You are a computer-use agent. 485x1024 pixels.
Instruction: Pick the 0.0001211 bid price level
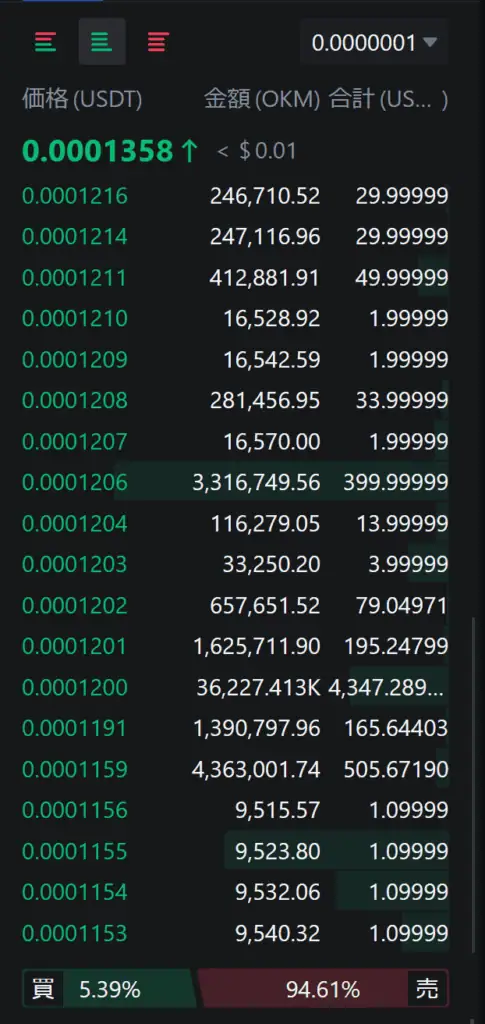point(235,278)
